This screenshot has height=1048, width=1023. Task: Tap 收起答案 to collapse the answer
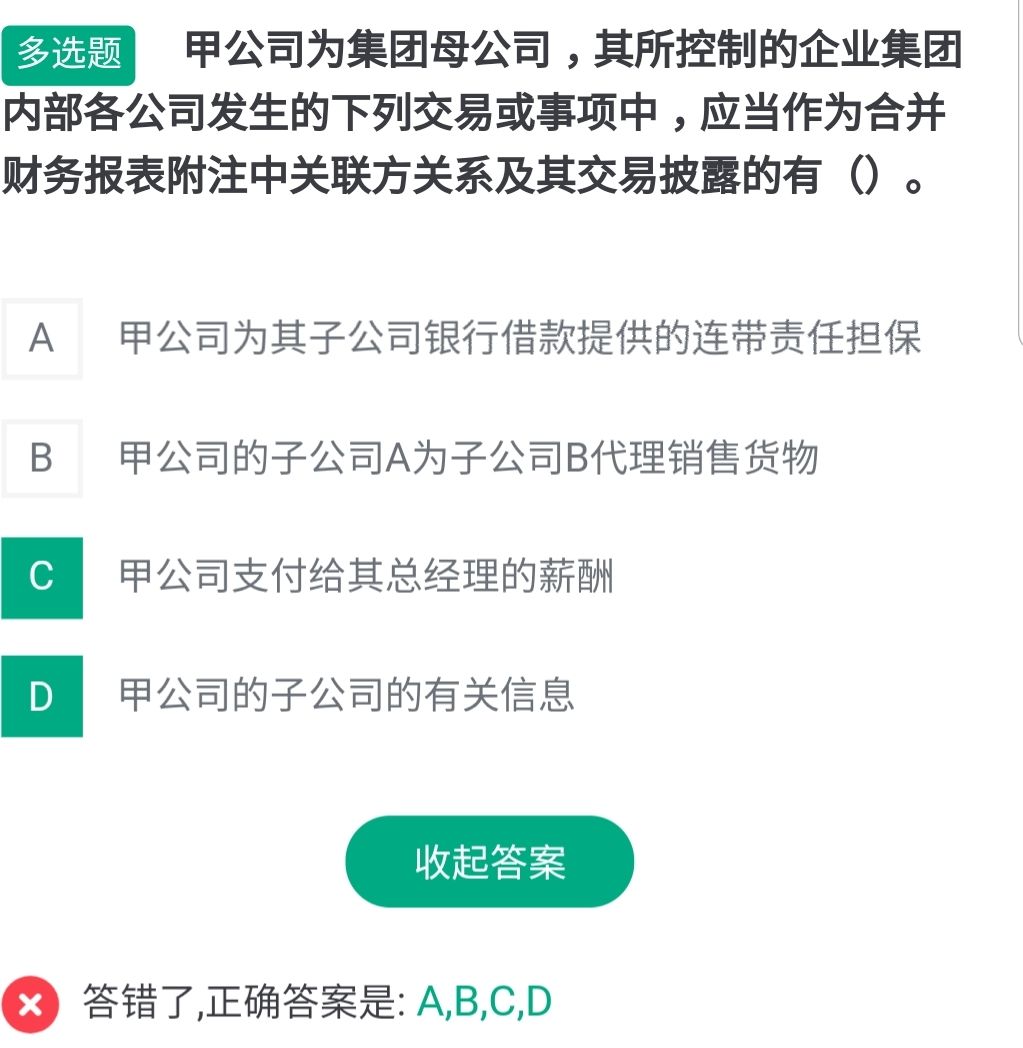(x=489, y=862)
